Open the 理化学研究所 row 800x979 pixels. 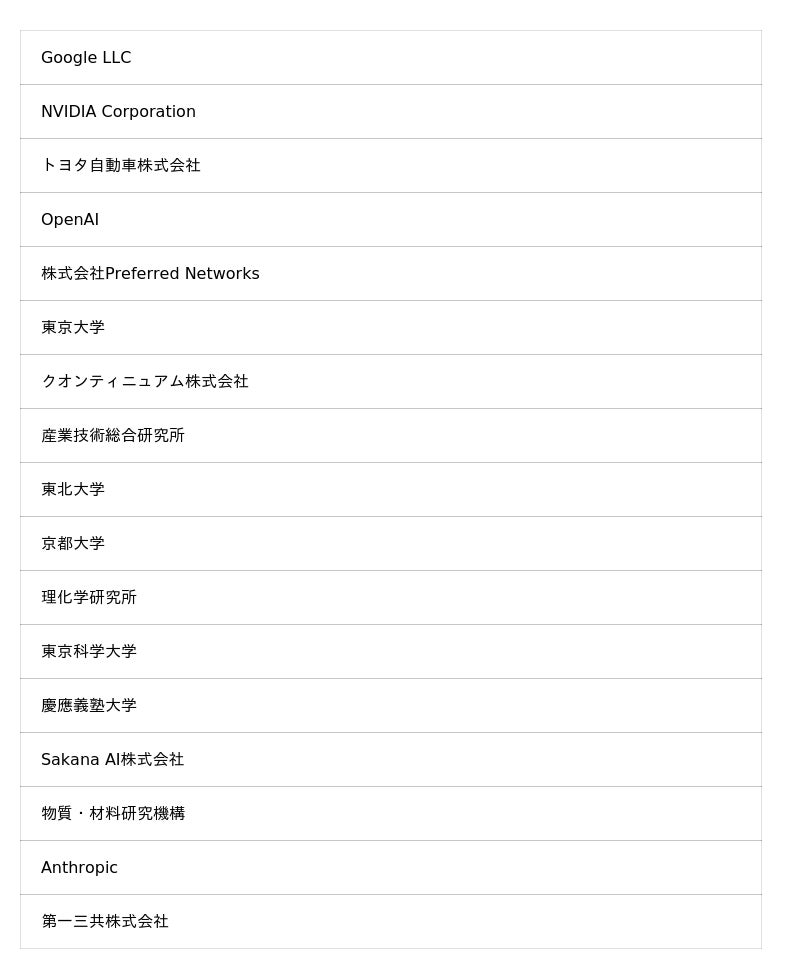click(390, 598)
